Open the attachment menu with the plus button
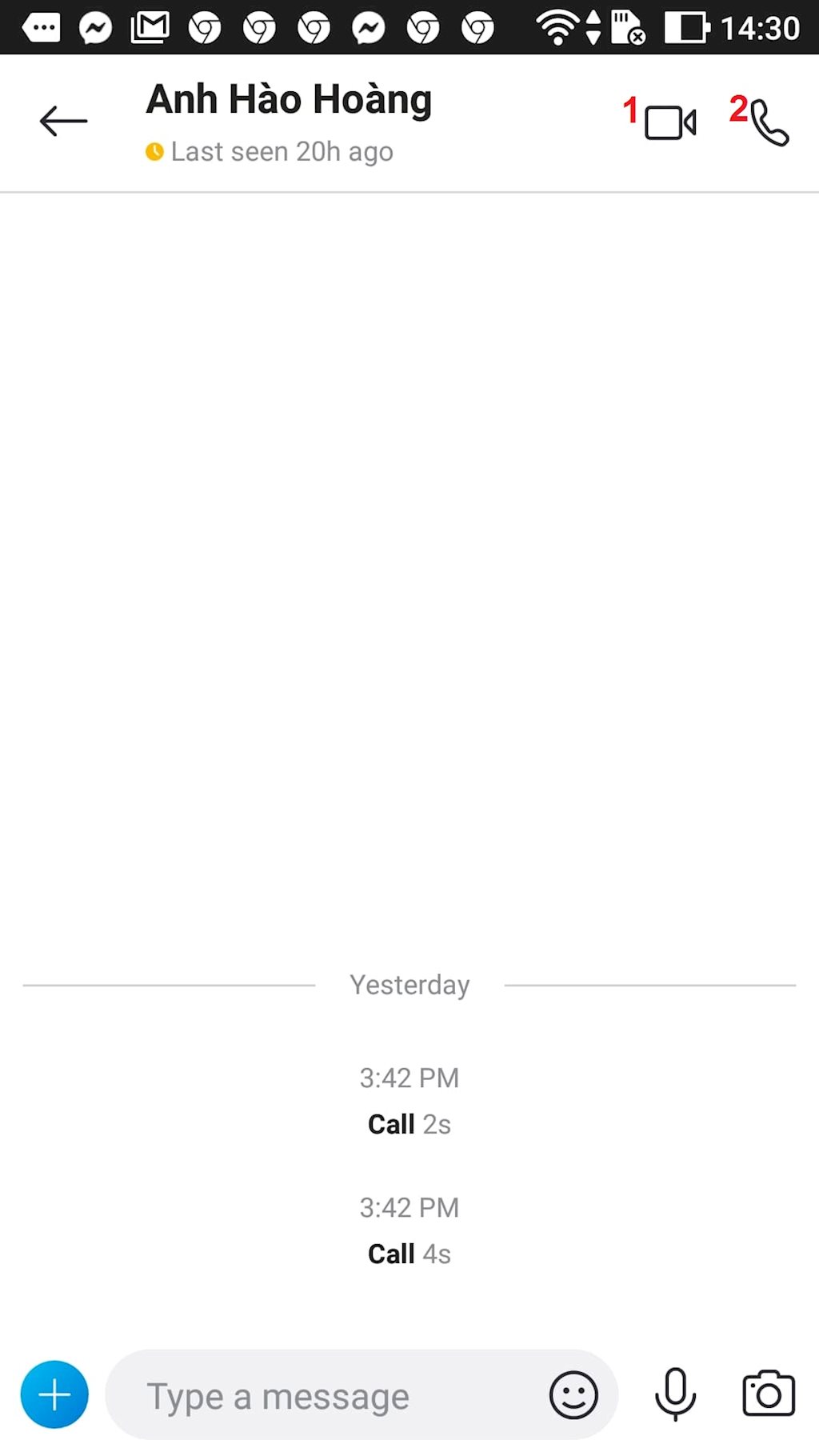 pos(54,1394)
